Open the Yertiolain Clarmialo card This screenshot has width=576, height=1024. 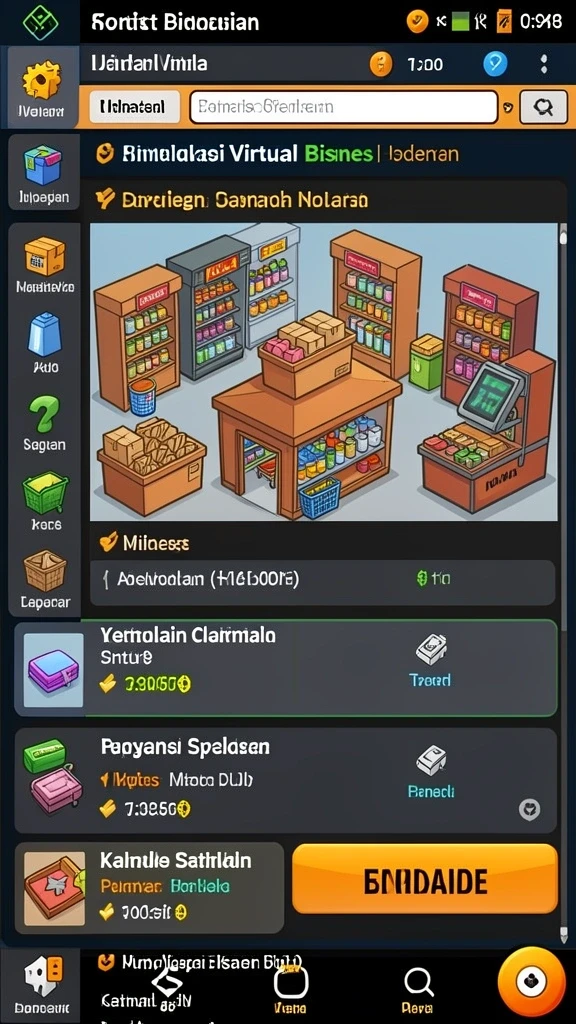click(286, 668)
